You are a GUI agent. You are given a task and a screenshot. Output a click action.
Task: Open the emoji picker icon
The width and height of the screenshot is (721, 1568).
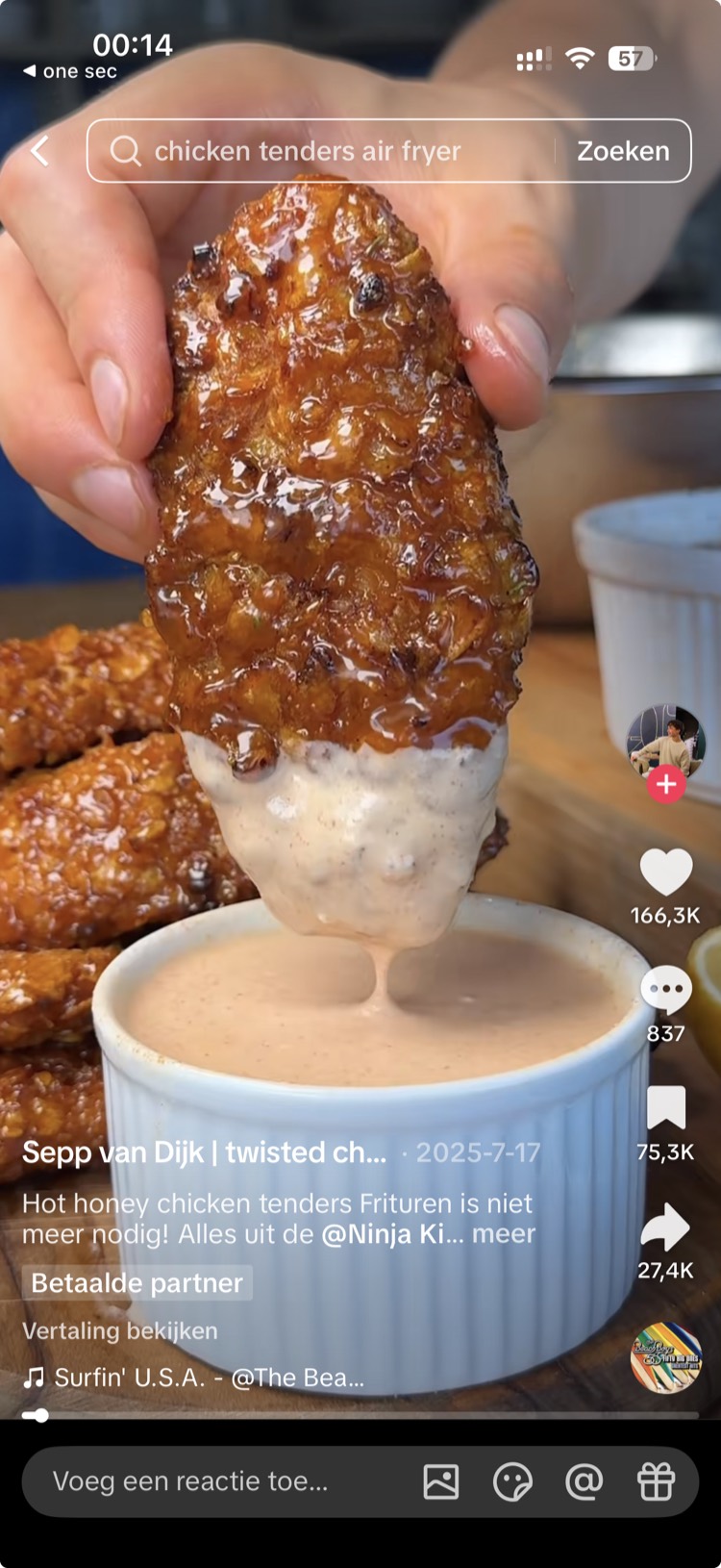510,1481
